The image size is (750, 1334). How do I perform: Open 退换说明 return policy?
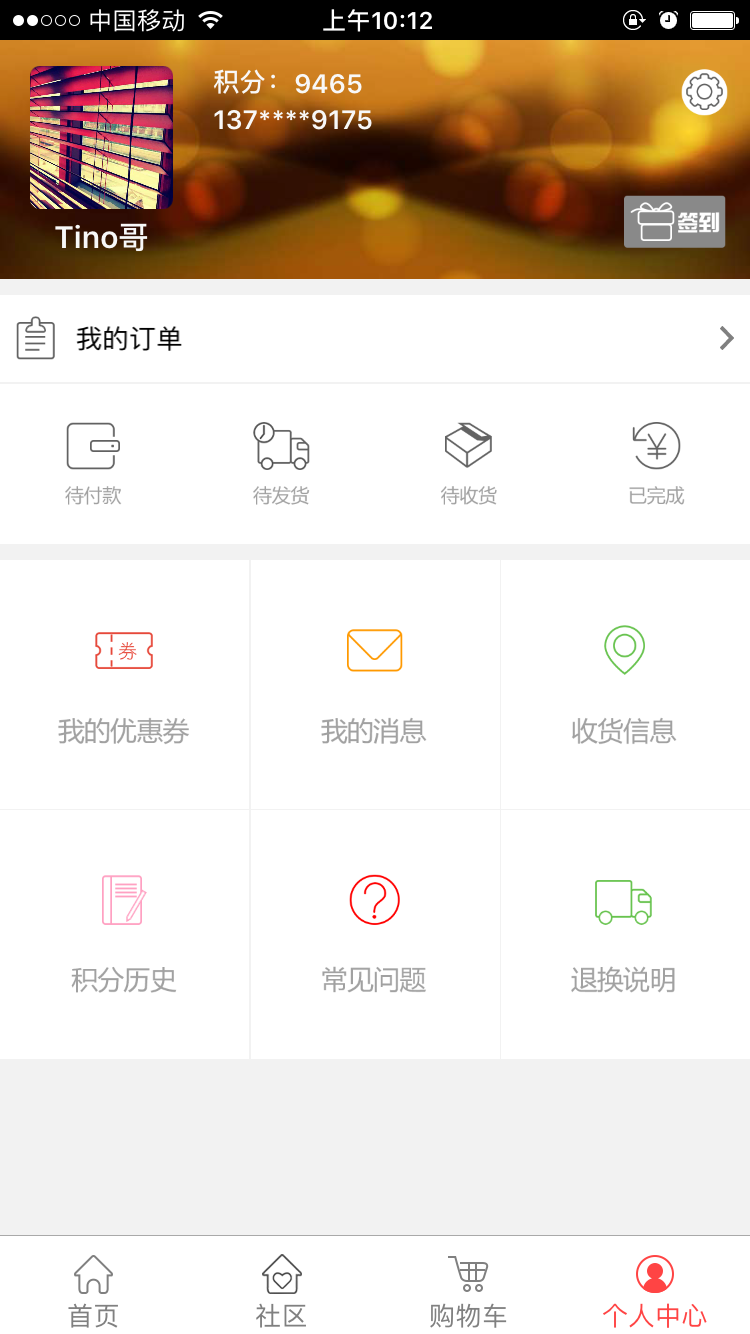[x=624, y=934]
